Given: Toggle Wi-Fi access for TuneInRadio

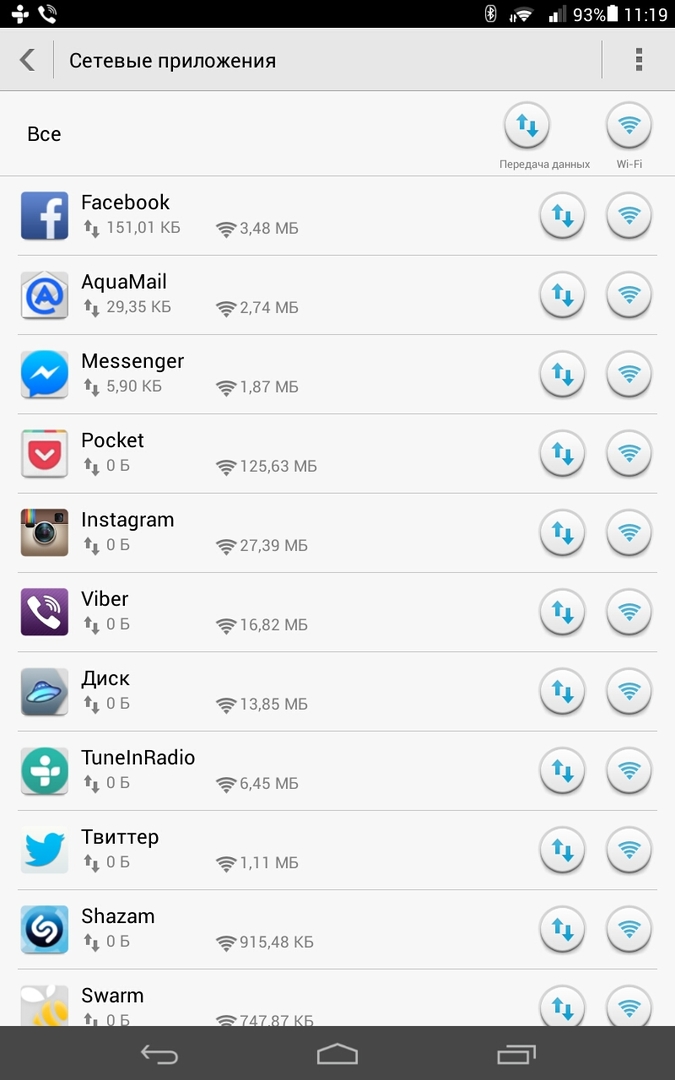Looking at the screenshot, I should pyautogui.click(x=629, y=771).
